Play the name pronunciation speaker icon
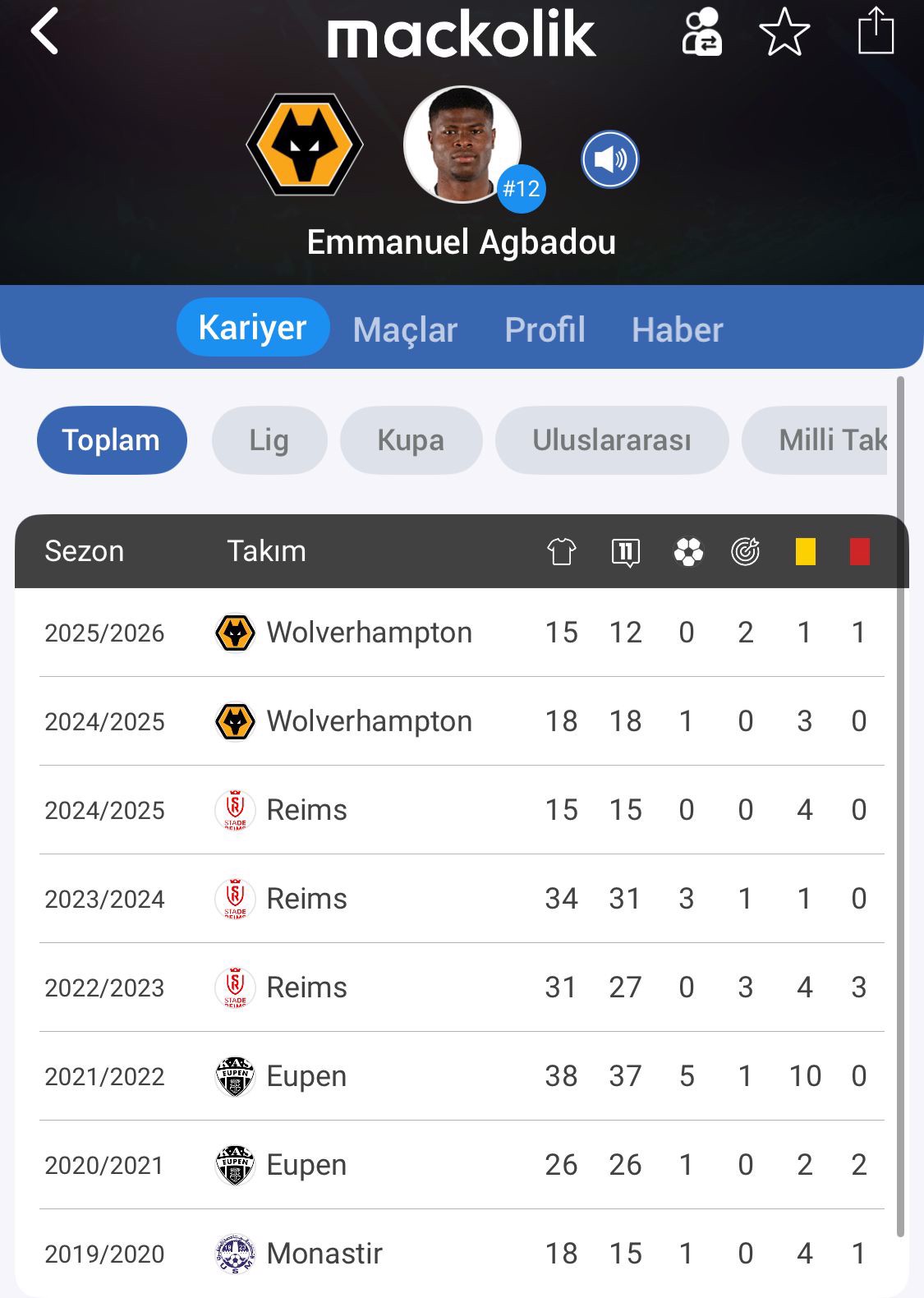Screen dimensions: 924x1298 point(609,159)
